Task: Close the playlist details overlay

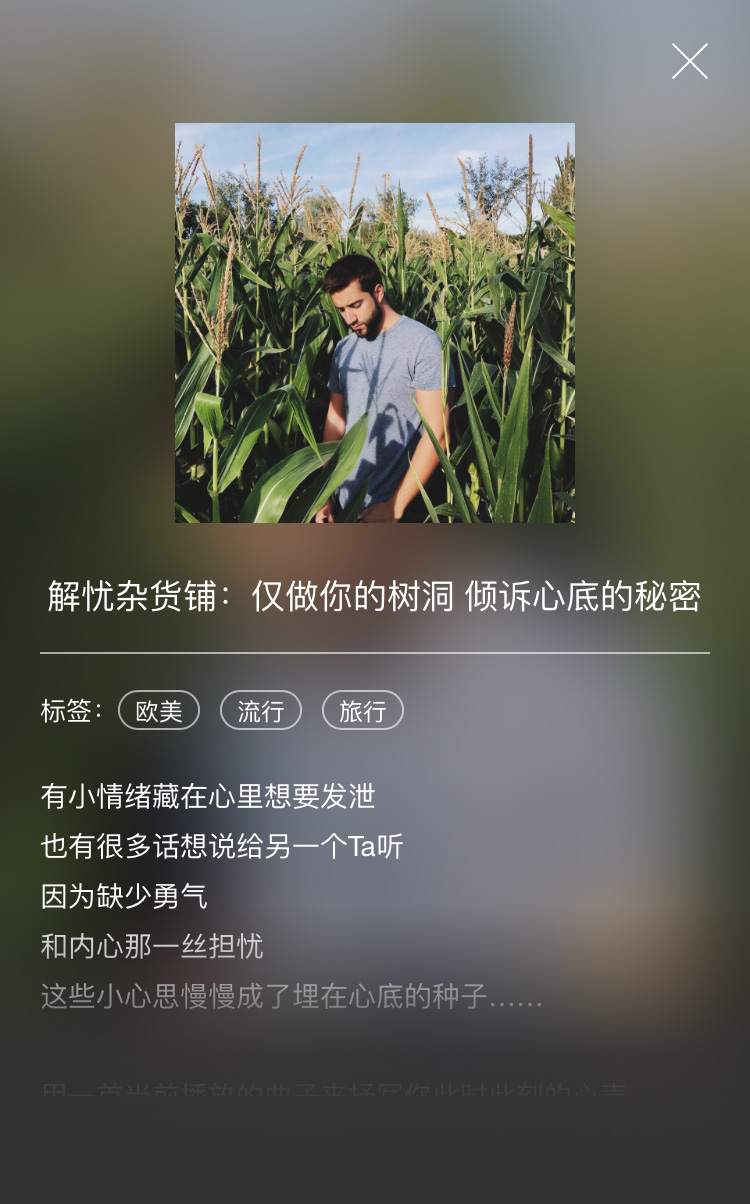Action: [690, 61]
